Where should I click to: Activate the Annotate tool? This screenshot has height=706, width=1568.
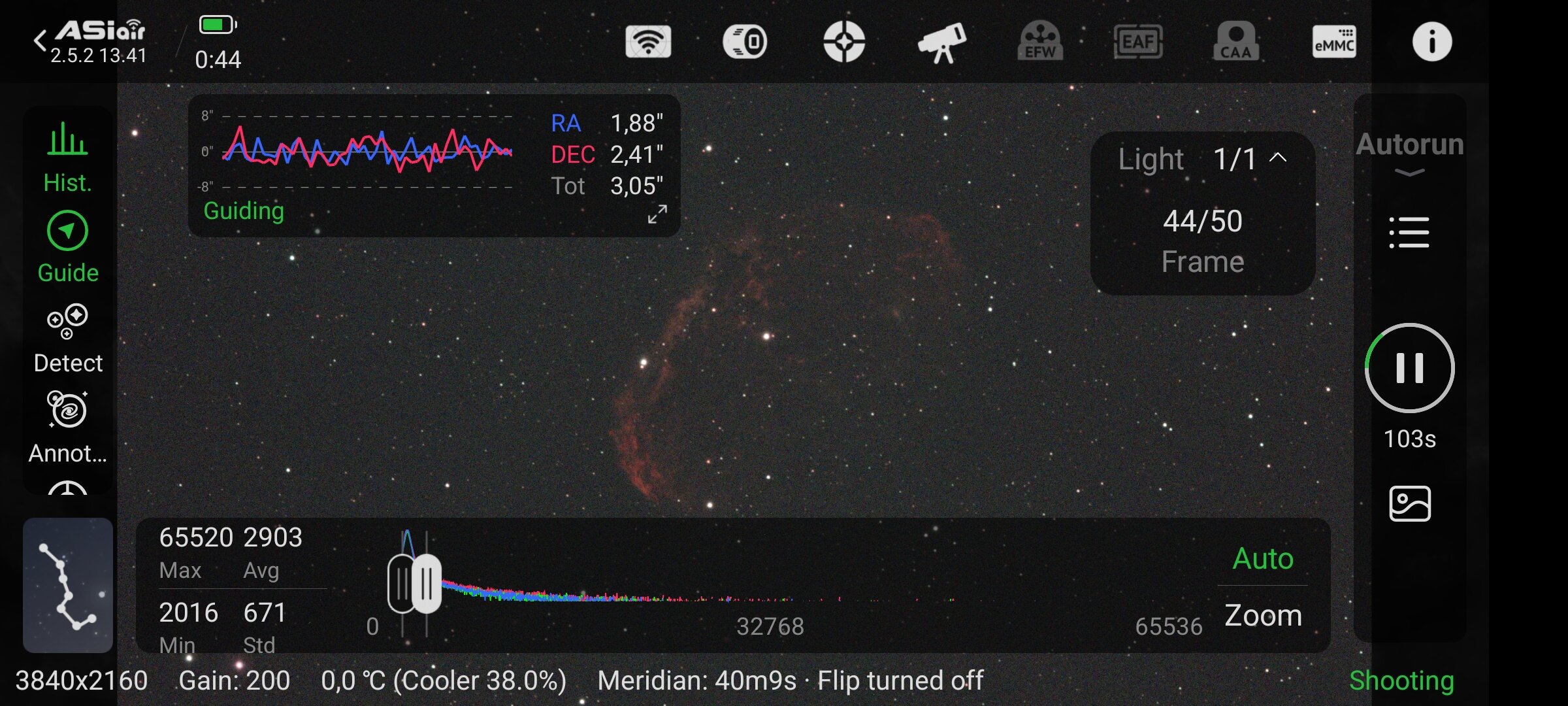pos(68,428)
